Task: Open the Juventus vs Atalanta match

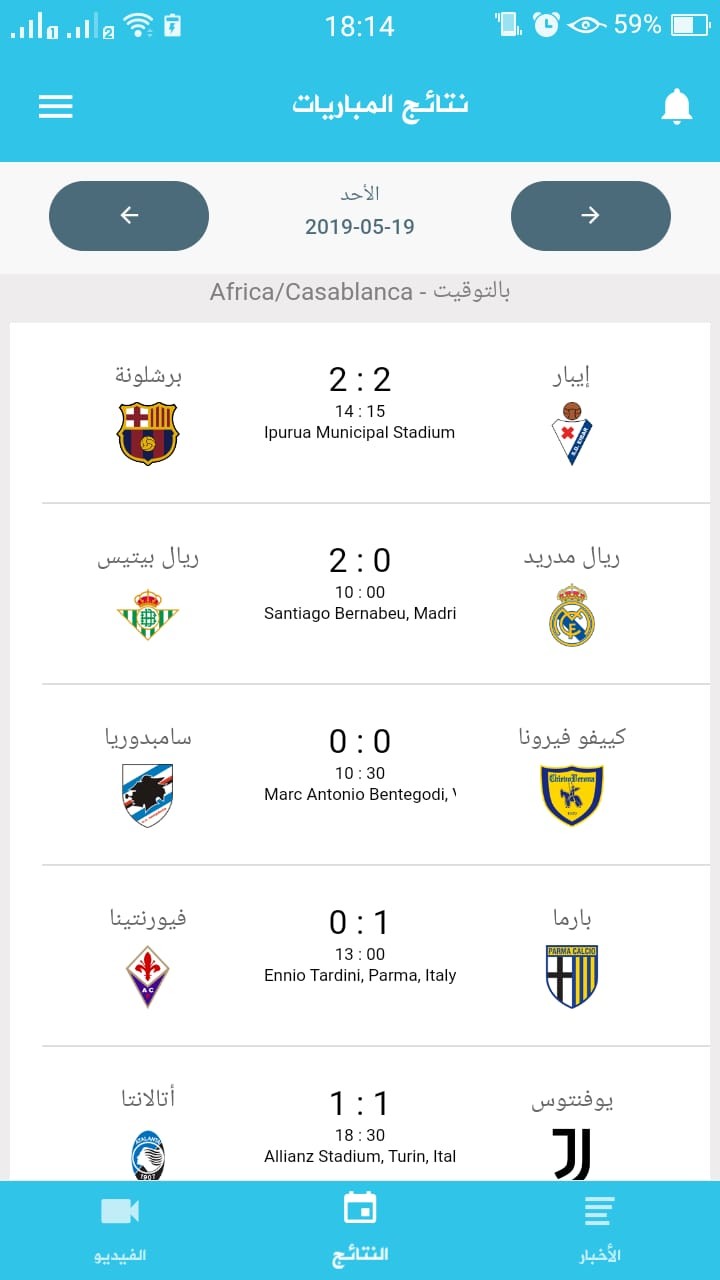Action: pyautogui.click(x=360, y=1114)
